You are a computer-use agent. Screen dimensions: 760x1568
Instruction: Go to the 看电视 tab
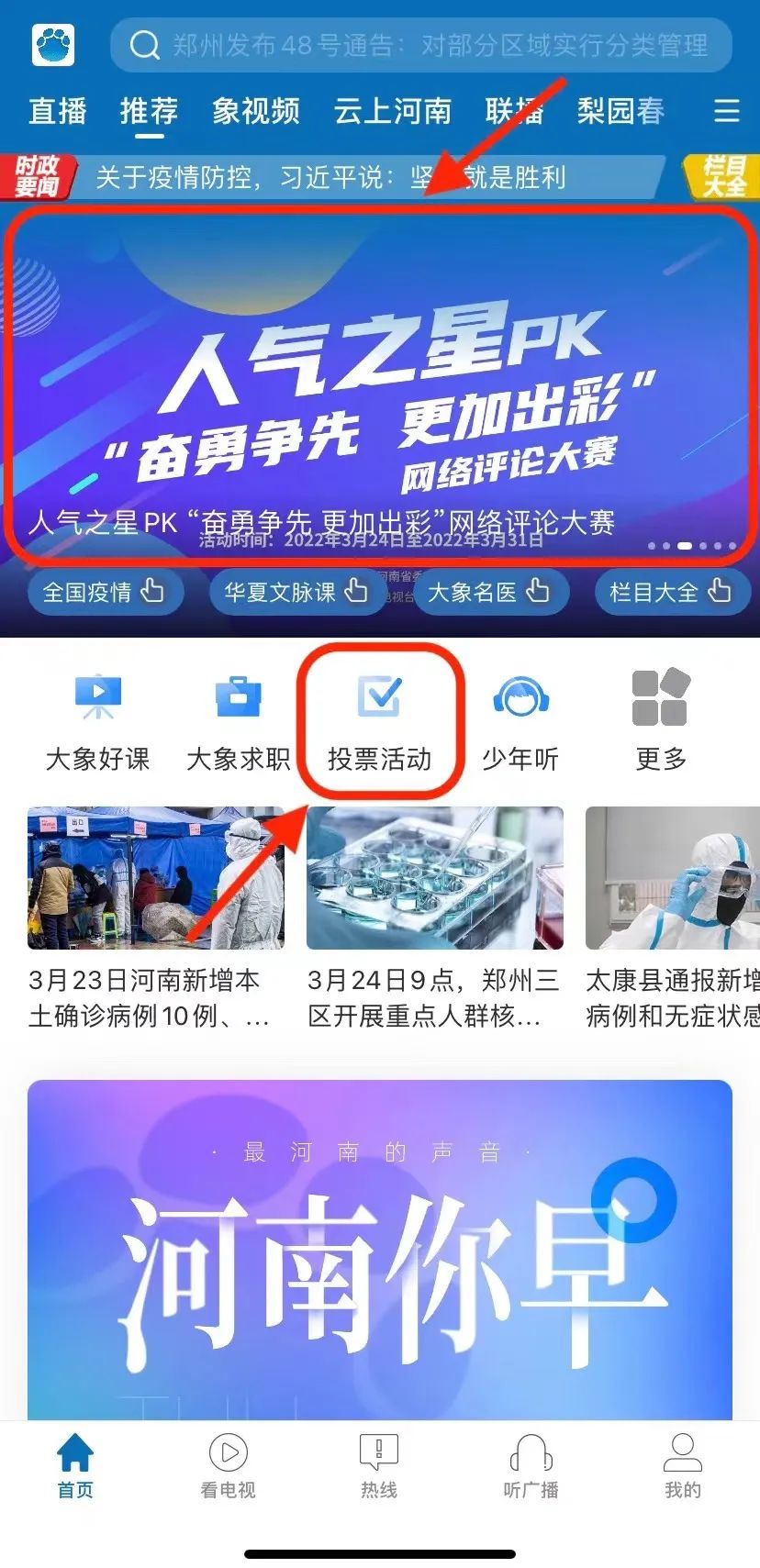pos(228,1466)
